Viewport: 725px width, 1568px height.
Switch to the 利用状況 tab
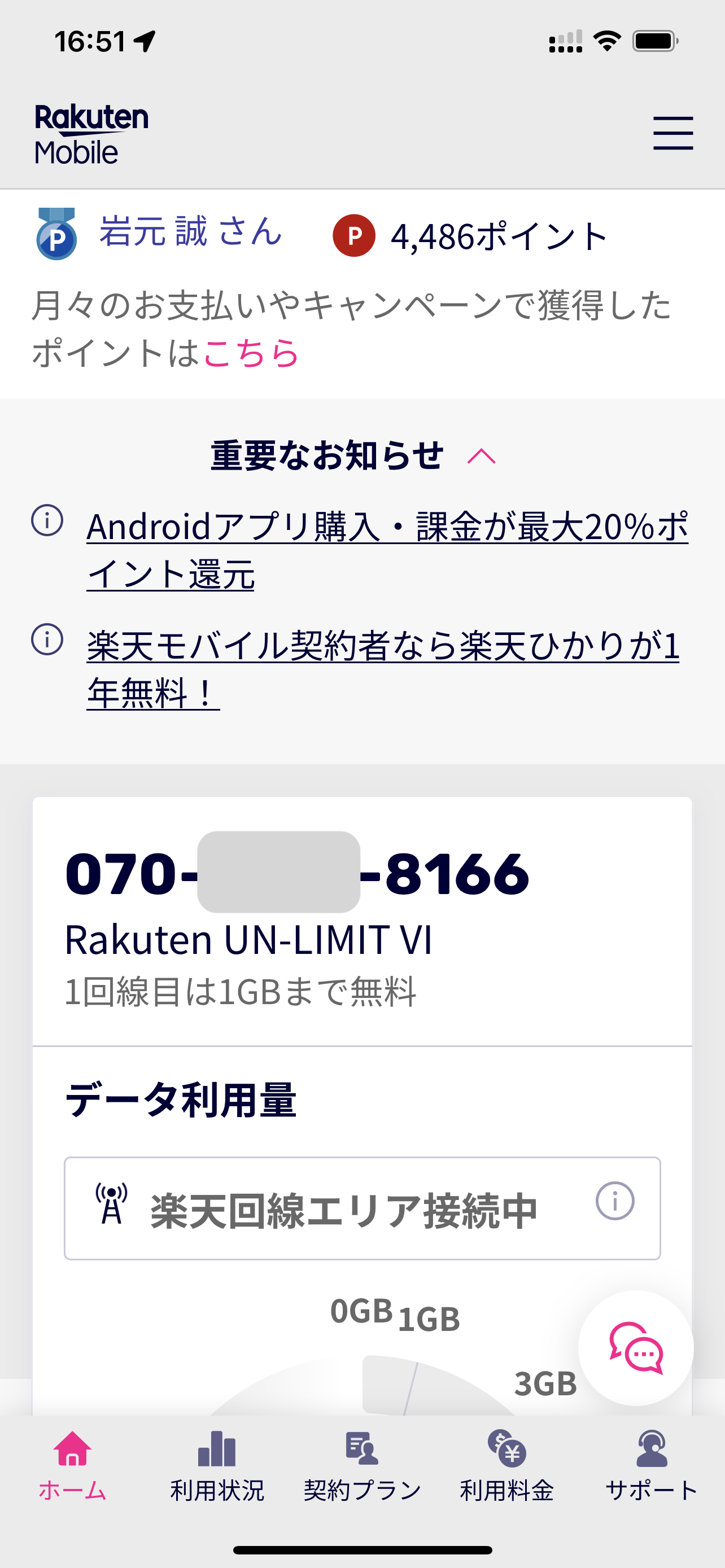(217, 1465)
